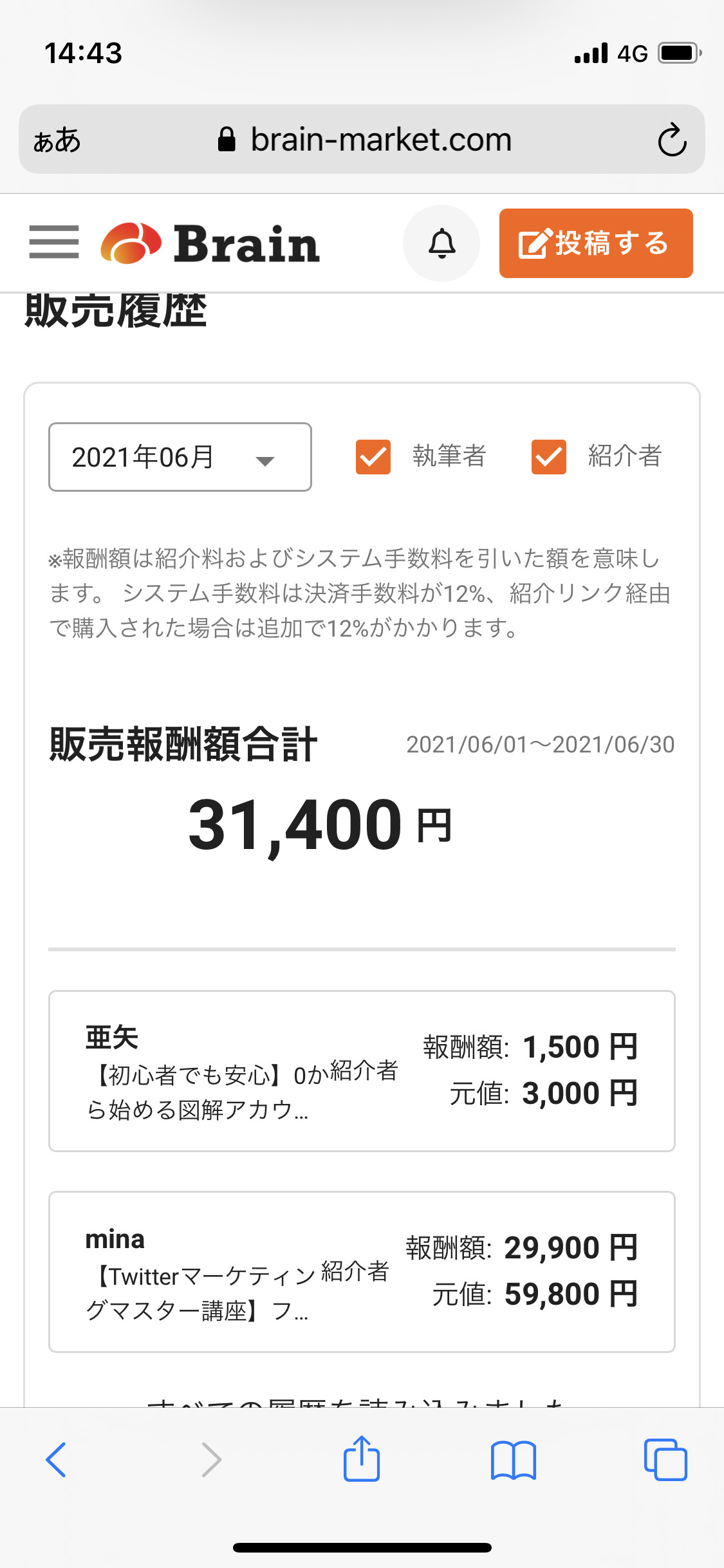The image size is (724, 1568).
Task: Open the Safari share sheet
Action: tap(362, 1458)
